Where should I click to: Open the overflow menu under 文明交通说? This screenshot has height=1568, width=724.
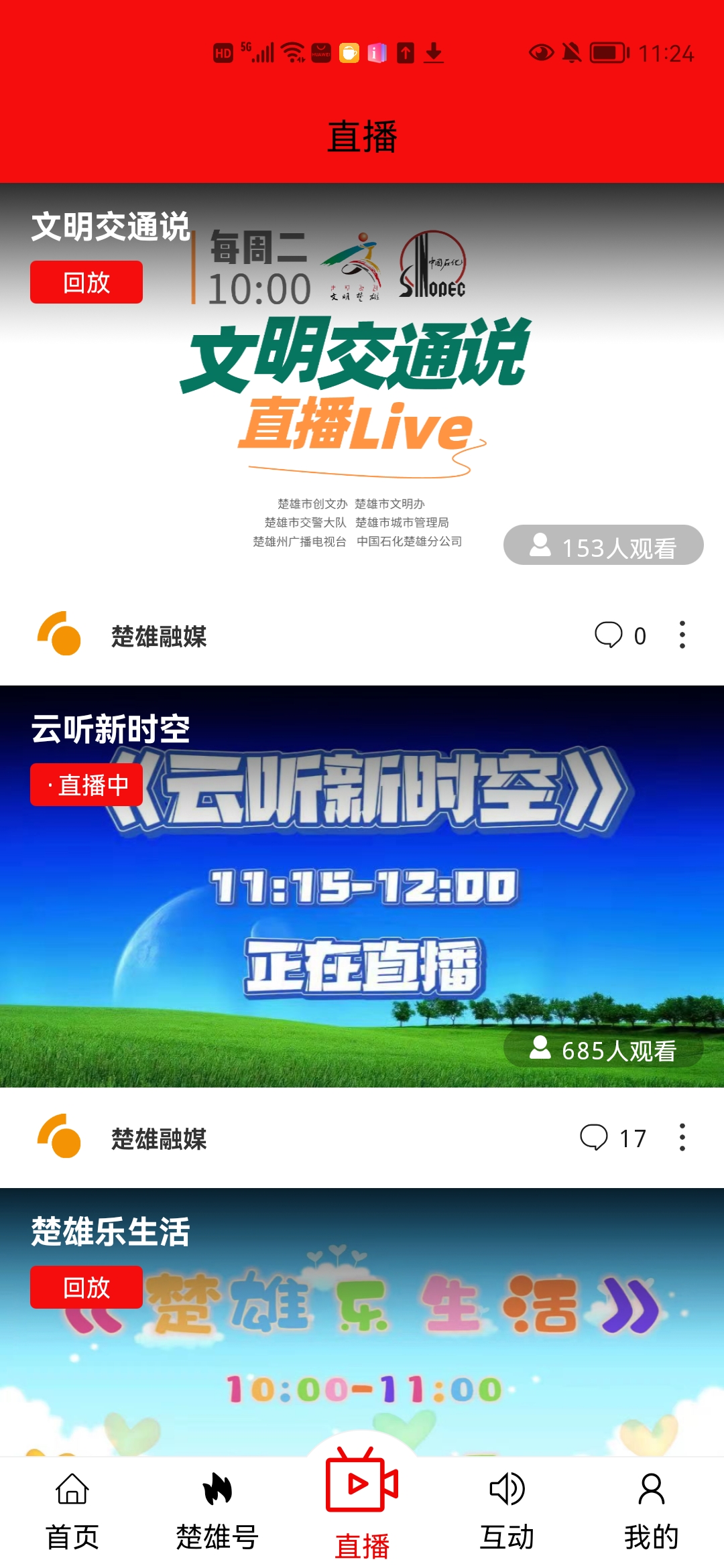(682, 635)
